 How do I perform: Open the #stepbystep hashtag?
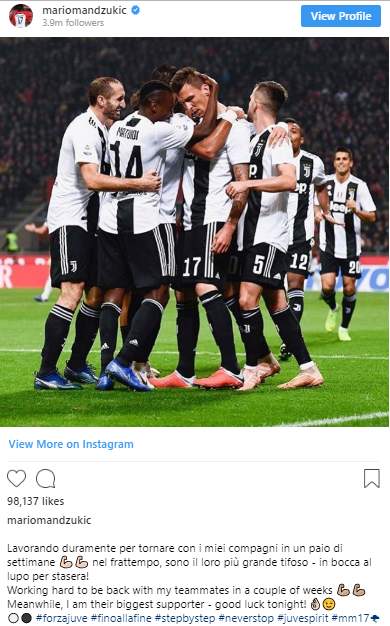click(x=185, y=618)
